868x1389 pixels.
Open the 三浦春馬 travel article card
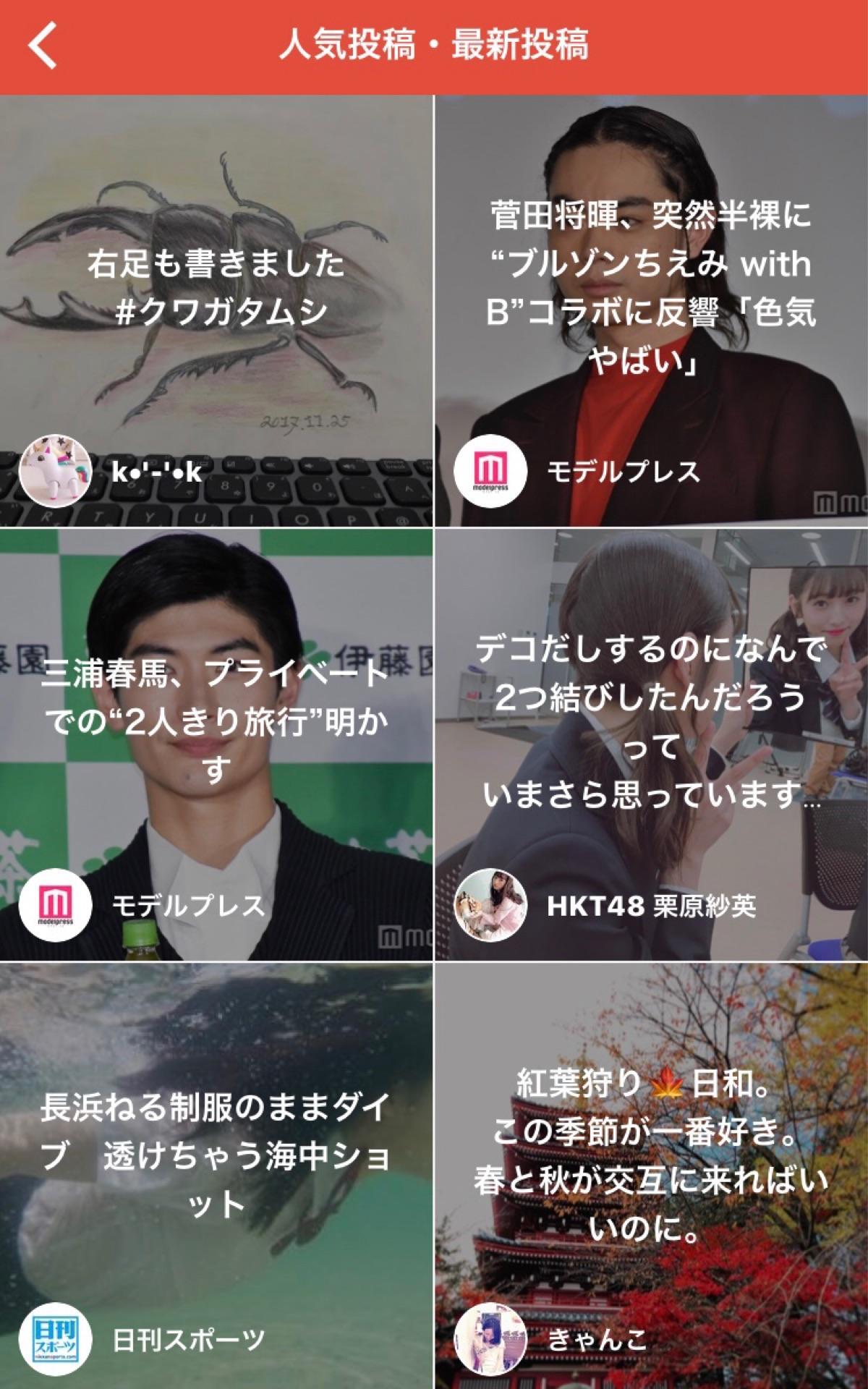(216, 723)
